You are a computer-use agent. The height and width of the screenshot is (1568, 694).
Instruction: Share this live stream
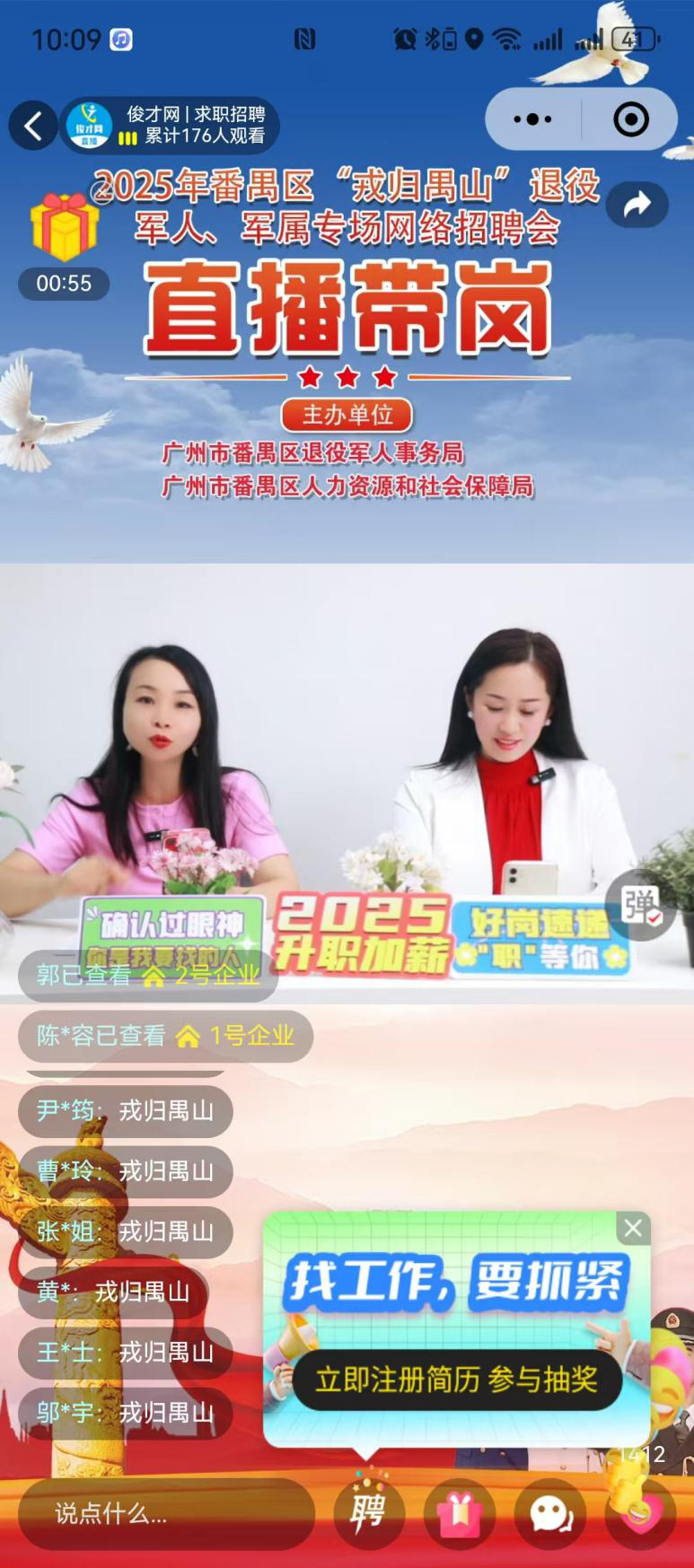click(637, 205)
